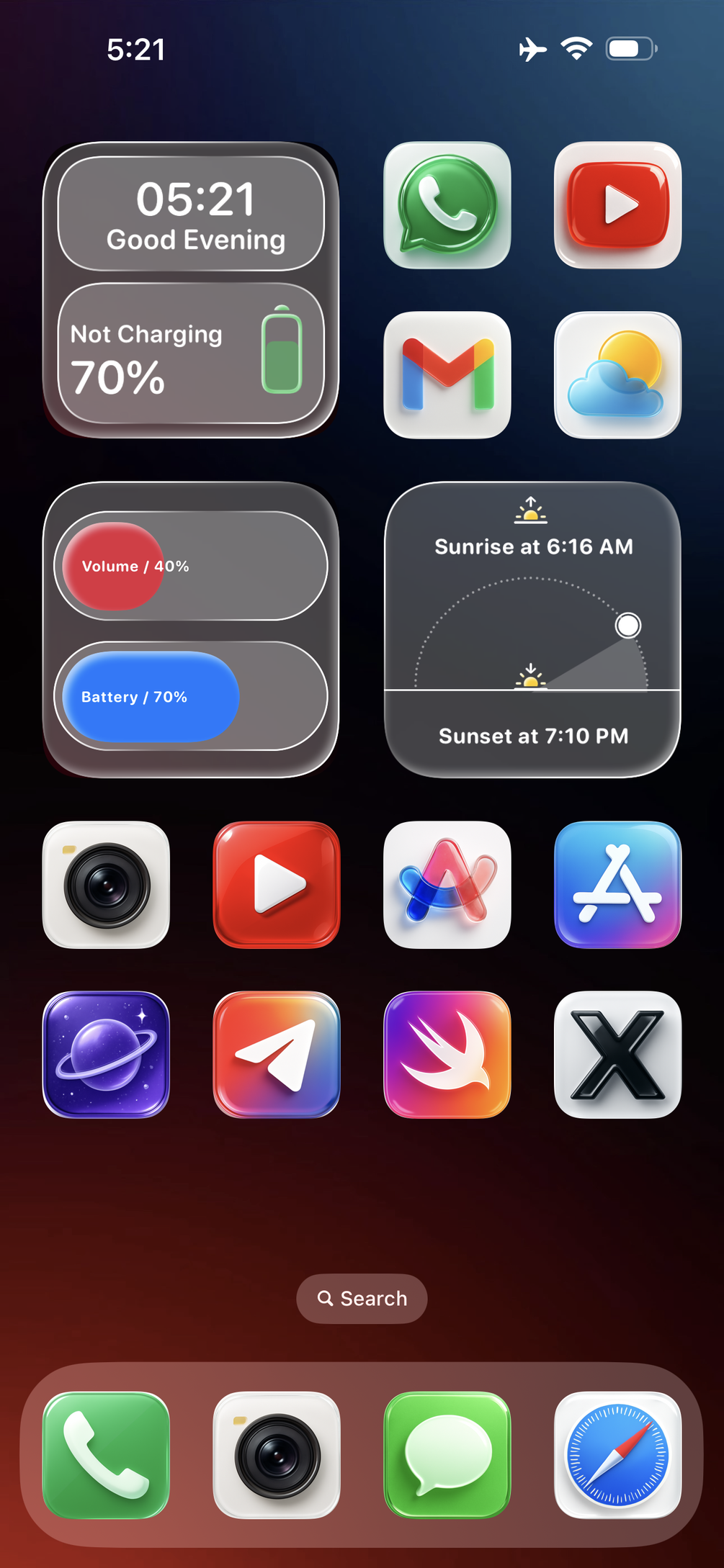Open the X app
724x1568 pixels.
617,1055
